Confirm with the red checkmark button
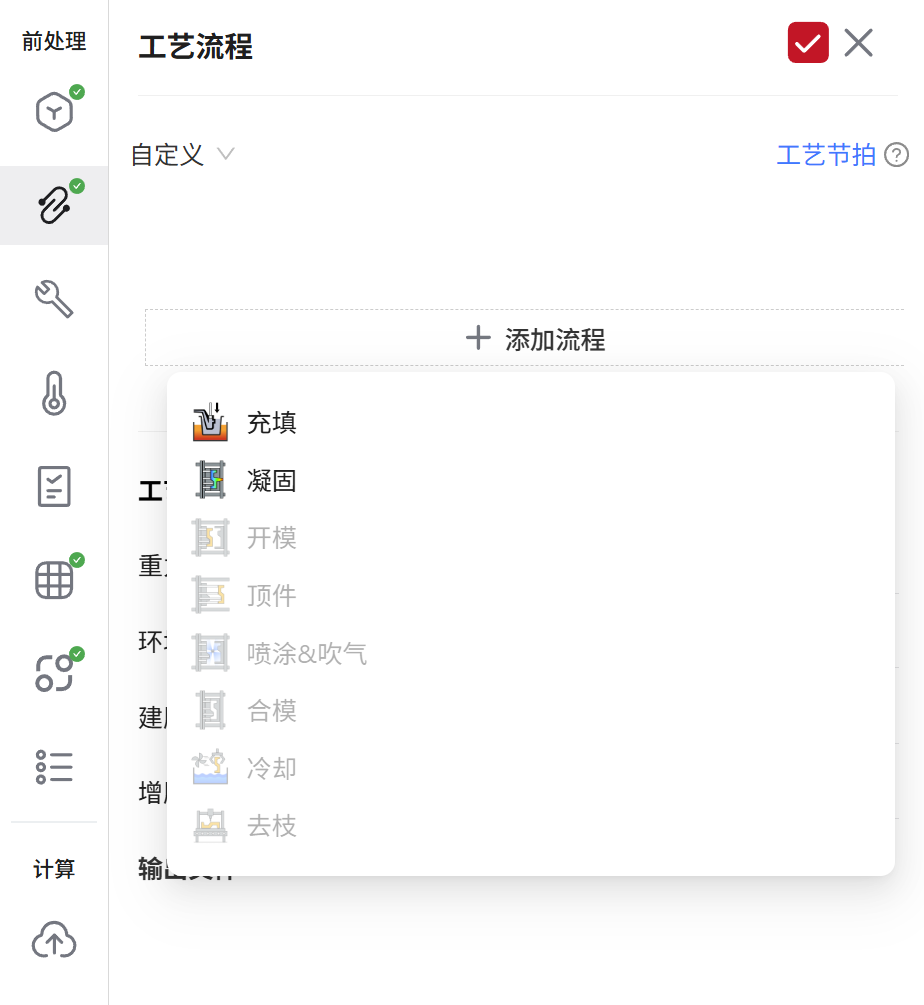Viewport: 924px width, 1005px height. [808, 43]
